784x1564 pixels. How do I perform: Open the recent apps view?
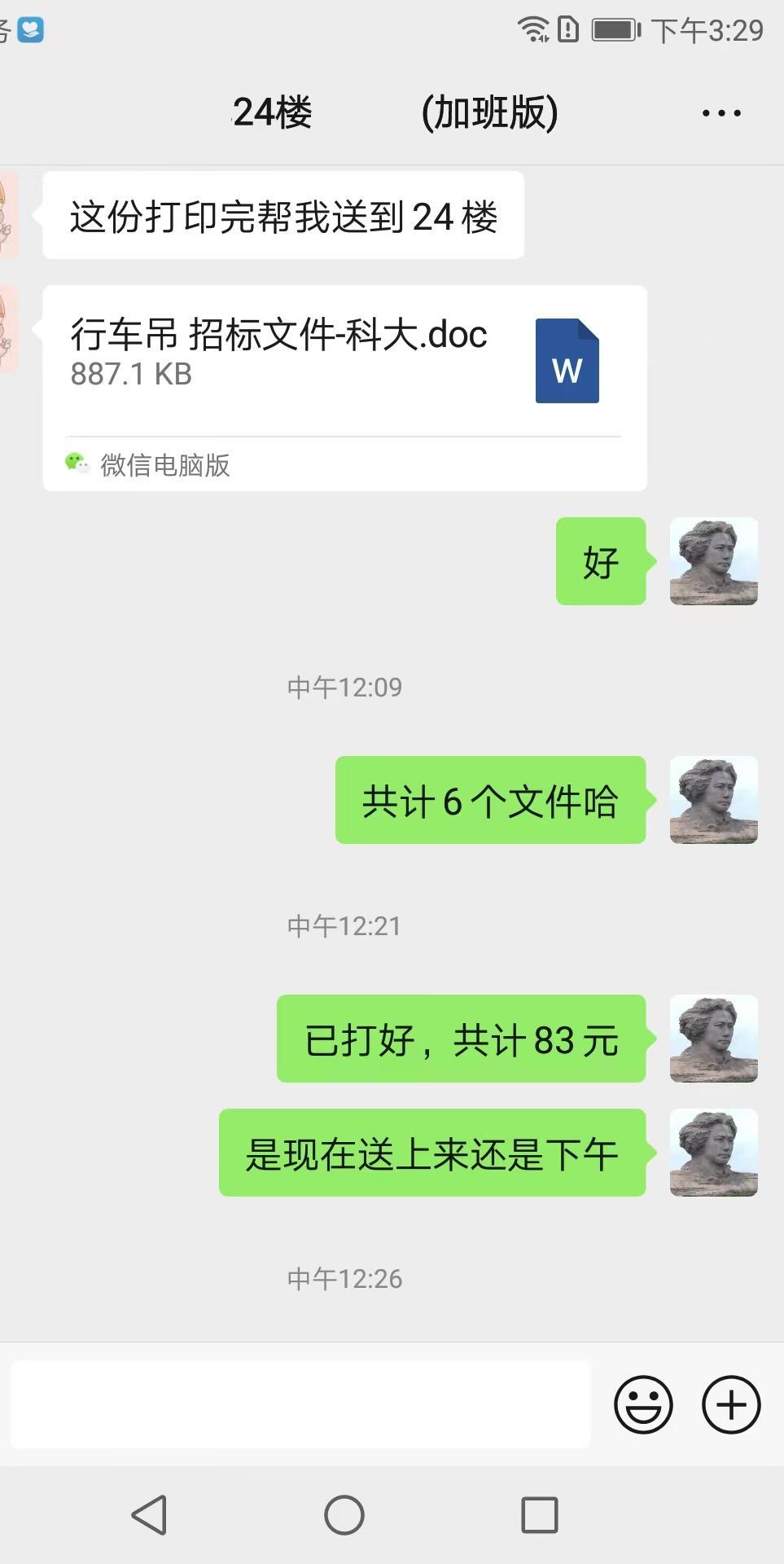point(539,1515)
